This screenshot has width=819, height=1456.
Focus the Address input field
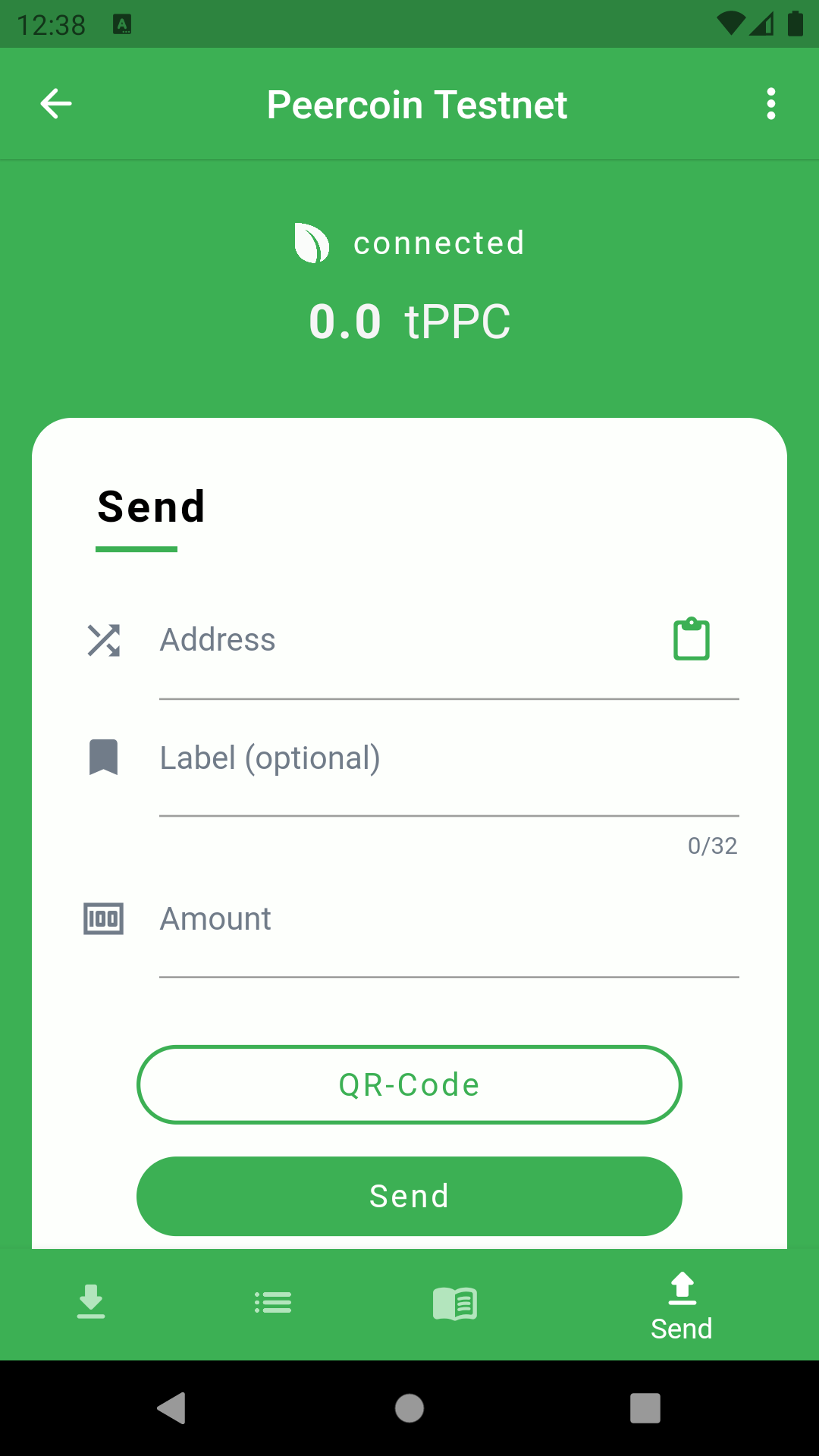(409, 641)
